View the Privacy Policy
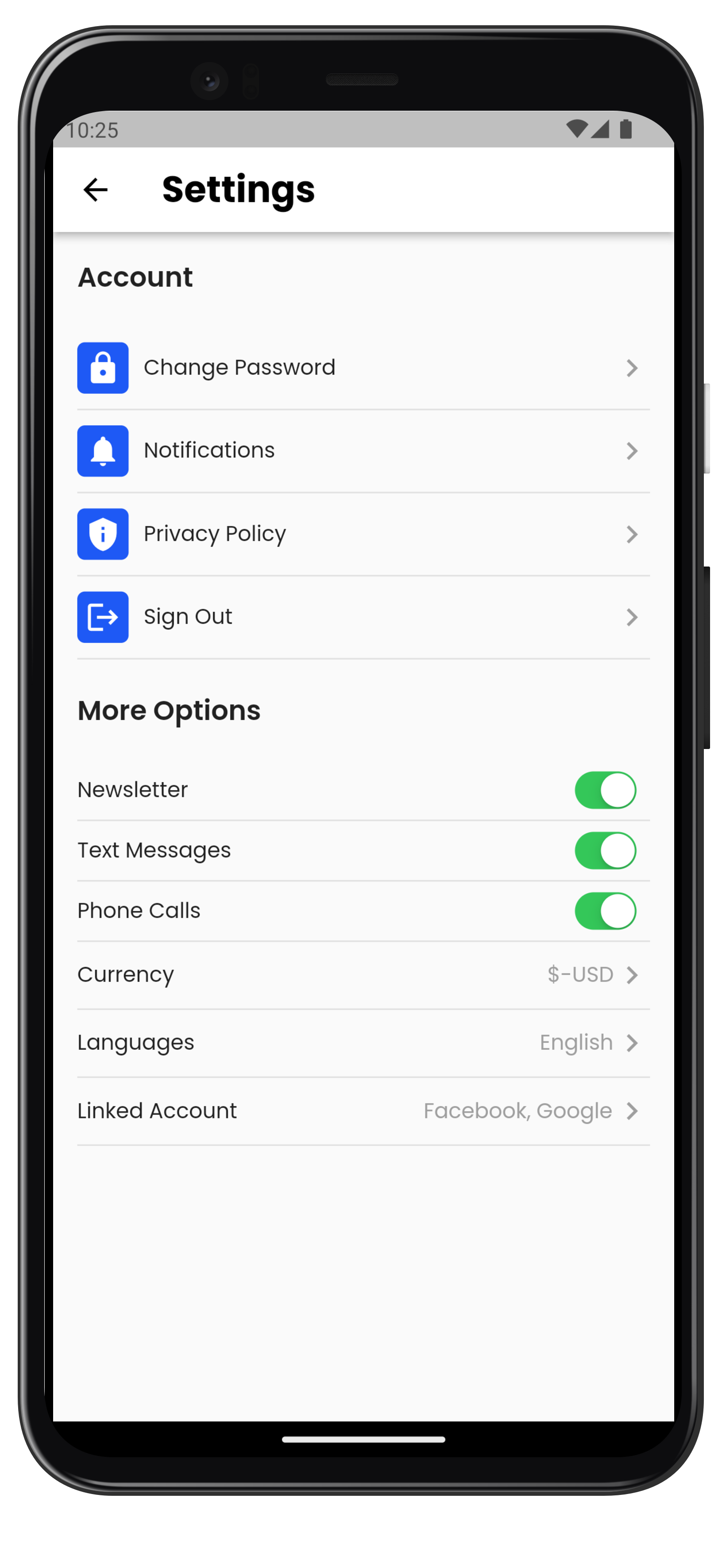The image size is (726, 1568). click(x=363, y=534)
